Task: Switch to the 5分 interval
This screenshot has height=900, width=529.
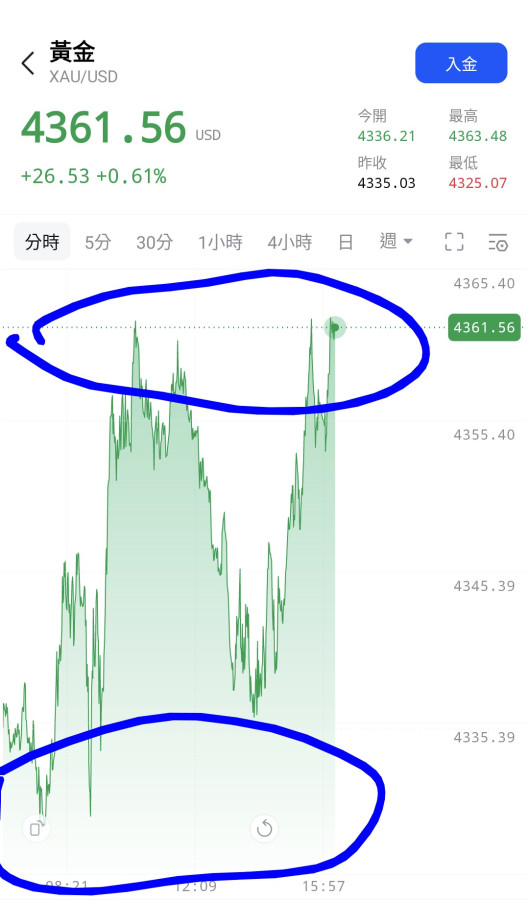Action: click(x=98, y=242)
